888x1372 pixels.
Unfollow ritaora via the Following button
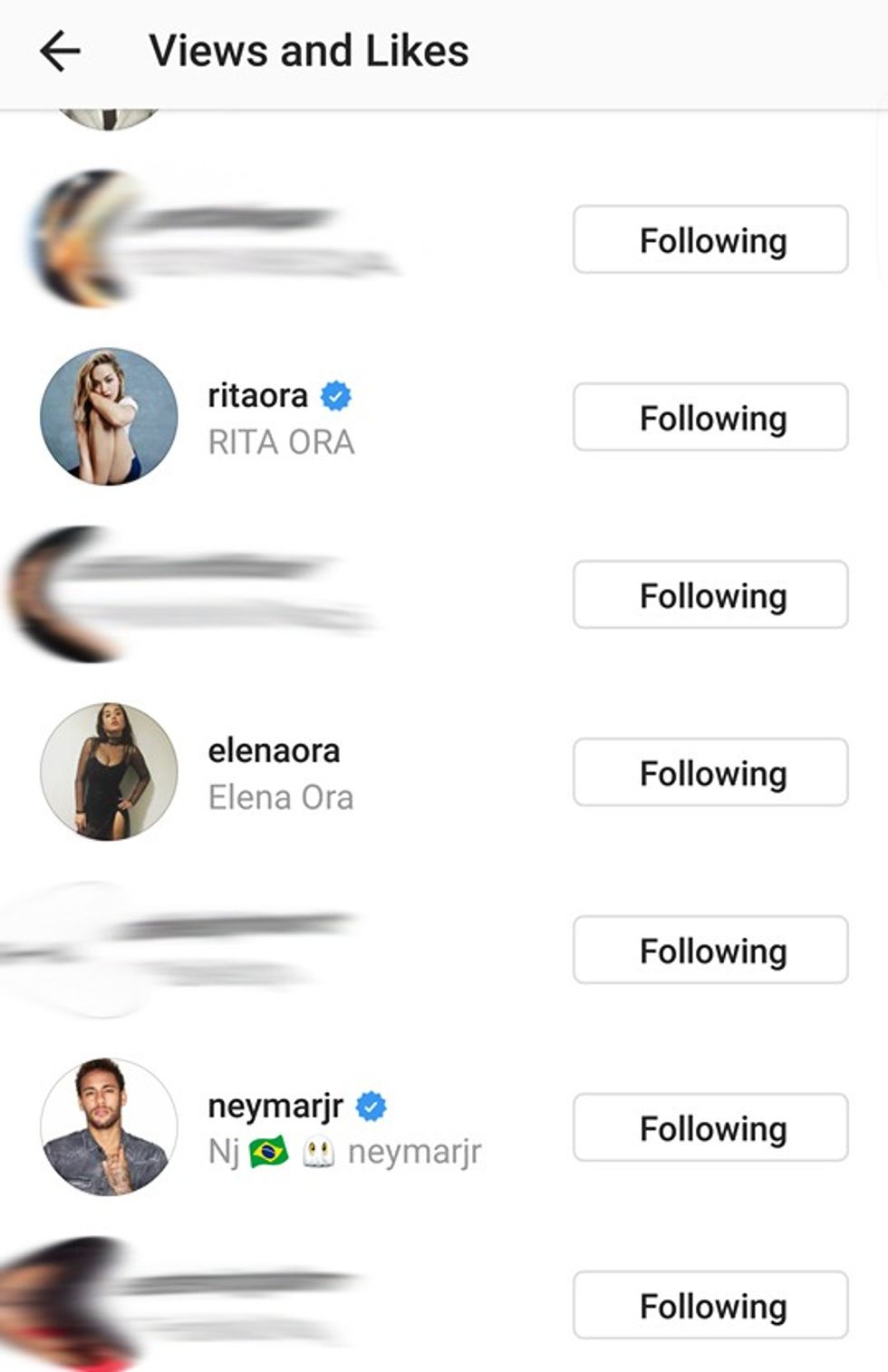coord(710,418)
